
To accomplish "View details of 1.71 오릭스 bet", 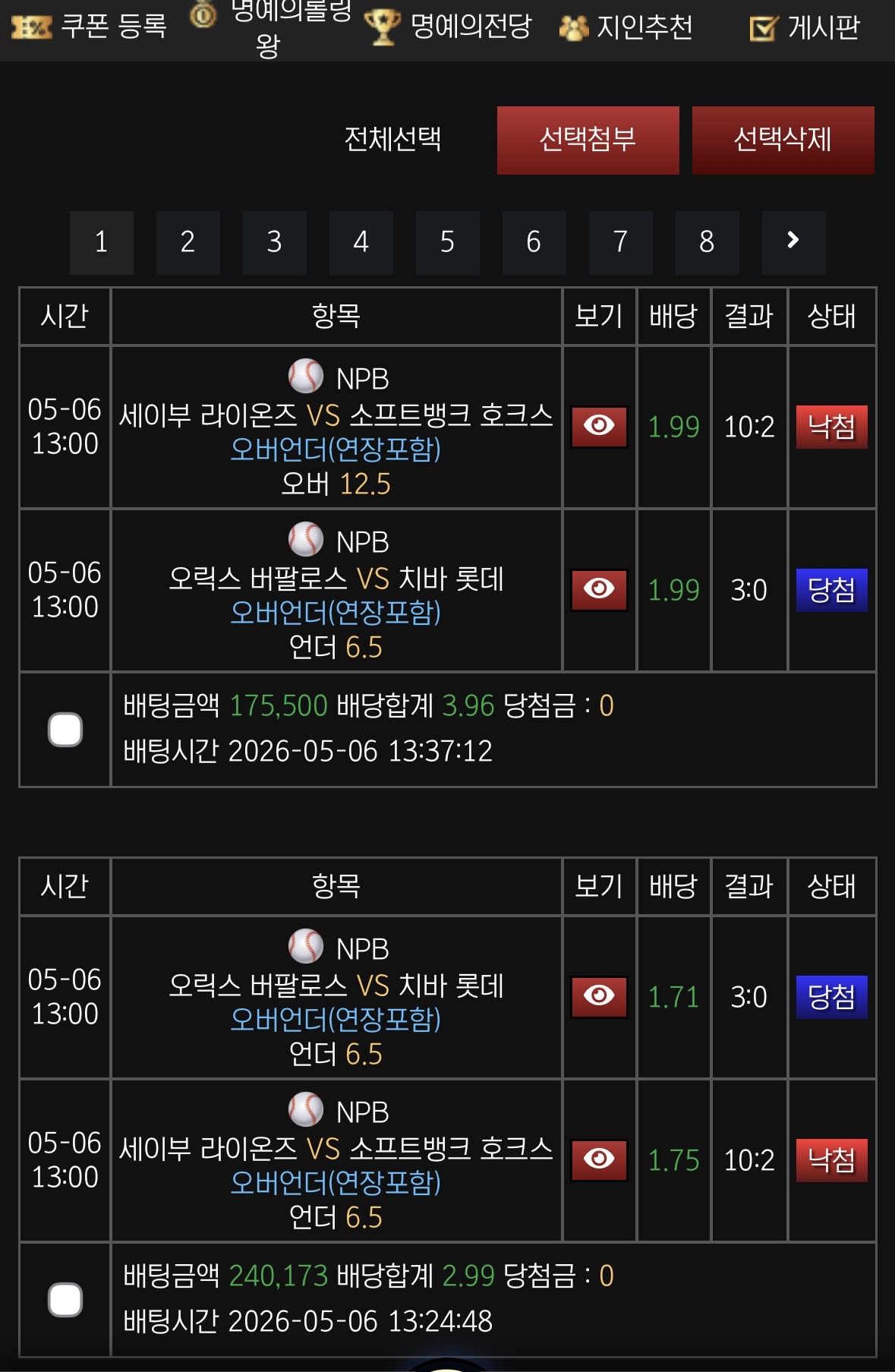I will pos(599,996).
